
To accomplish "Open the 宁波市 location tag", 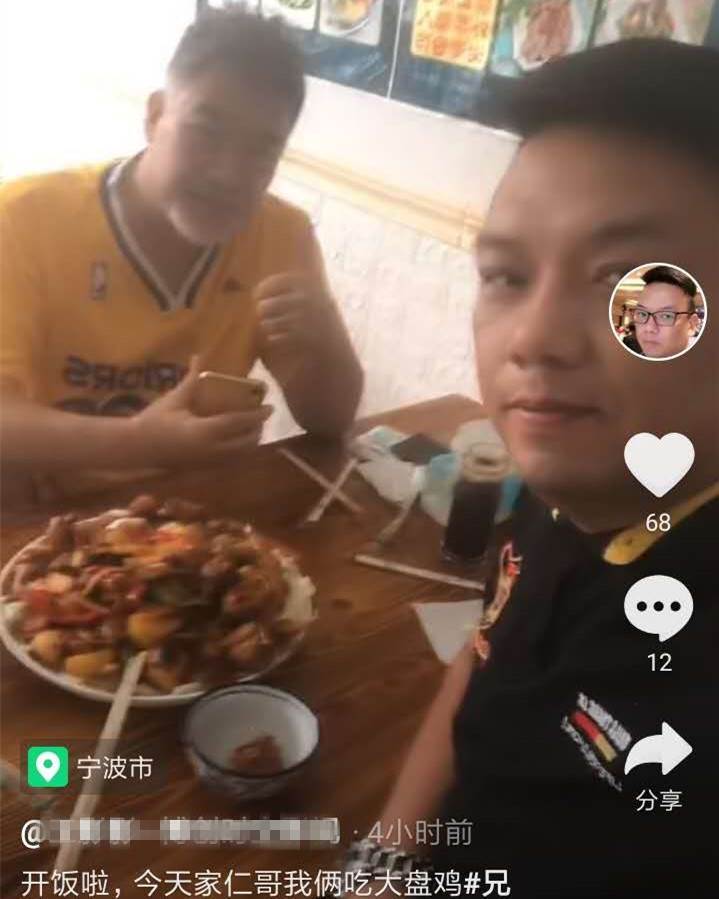I will pos(93,767).
